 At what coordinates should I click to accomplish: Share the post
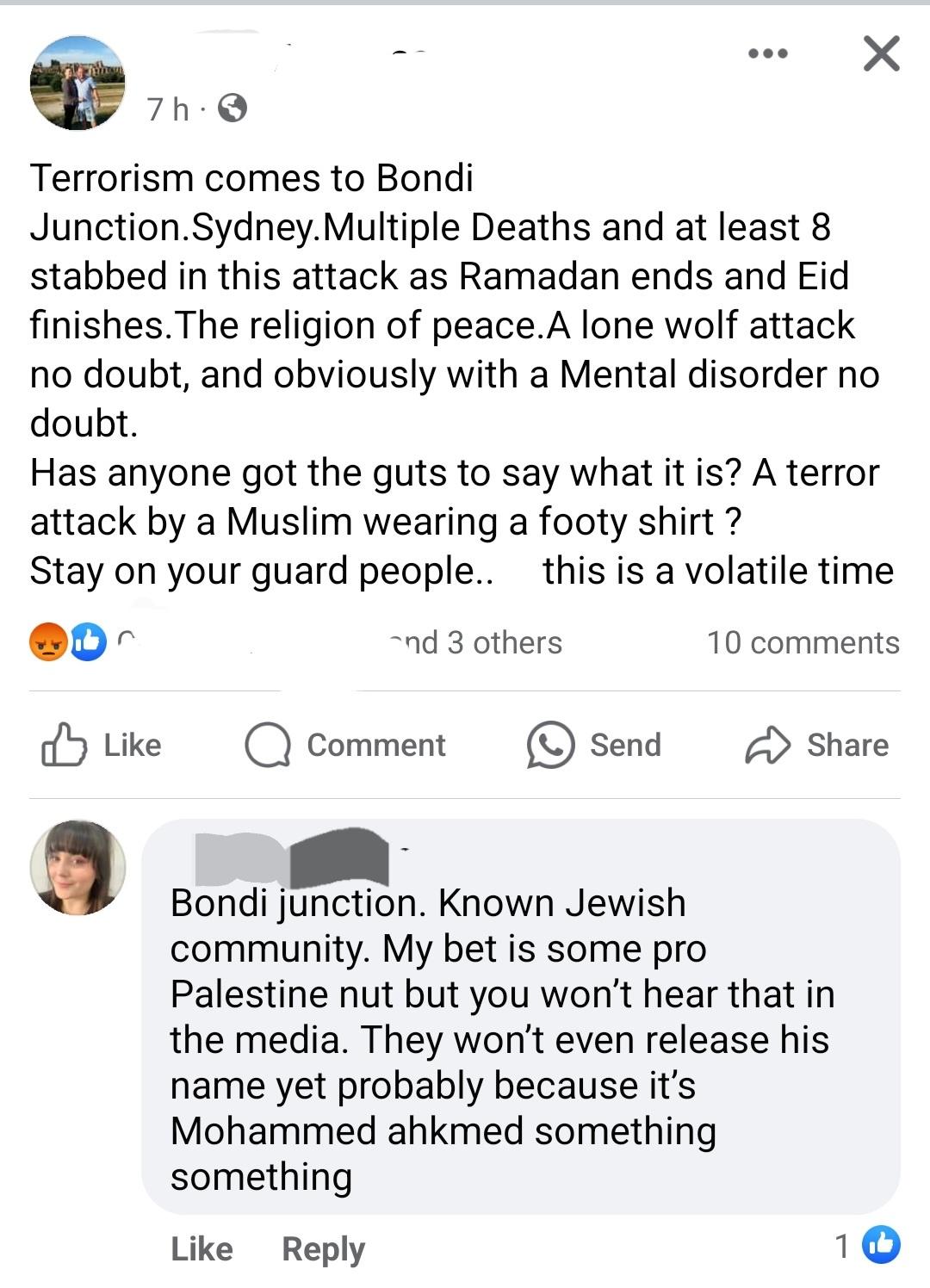[x=816, y=745]
